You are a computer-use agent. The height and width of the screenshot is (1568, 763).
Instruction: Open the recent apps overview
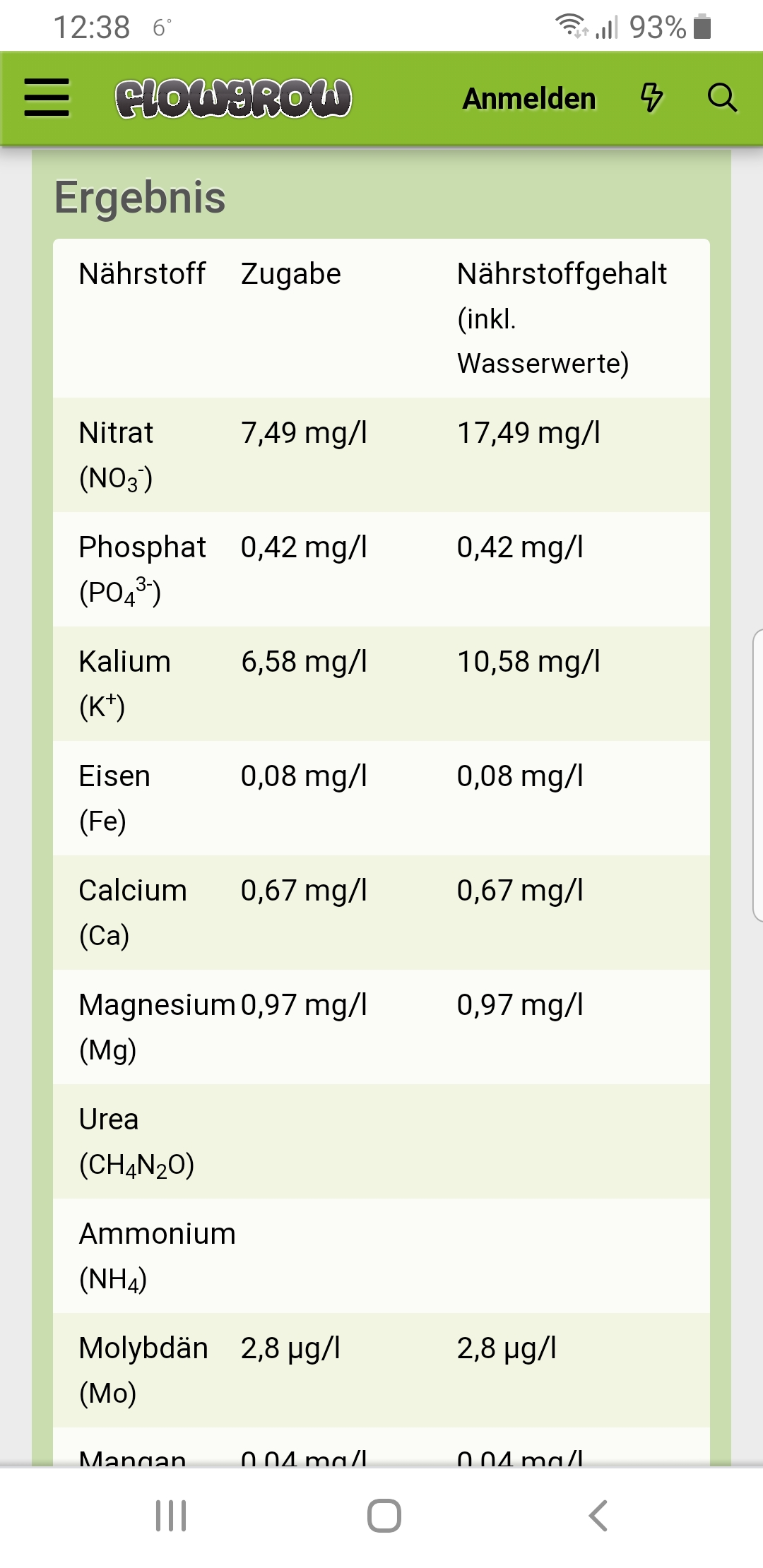tap(171, 1516)
